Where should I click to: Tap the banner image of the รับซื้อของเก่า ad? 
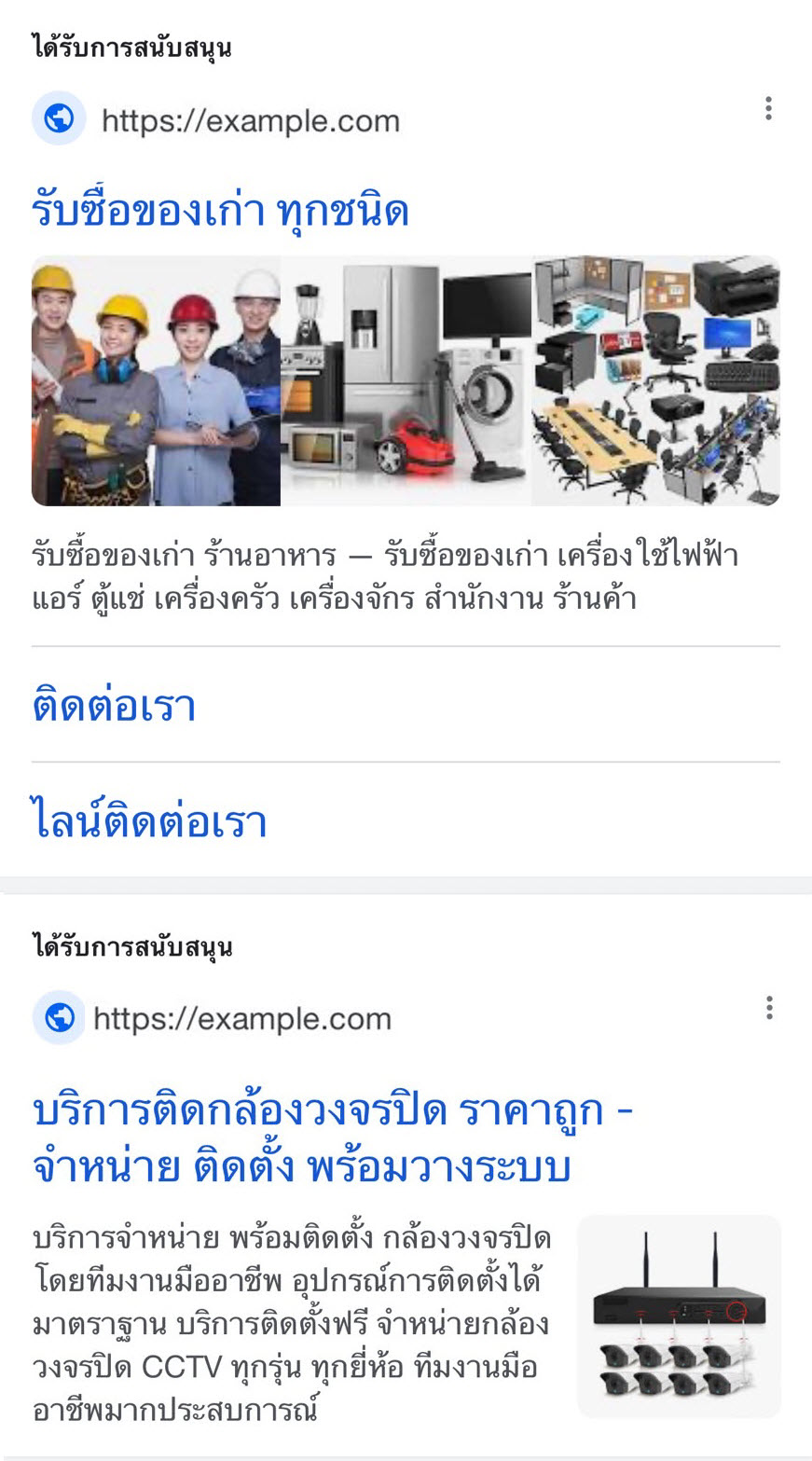click(x=406, y=380)
